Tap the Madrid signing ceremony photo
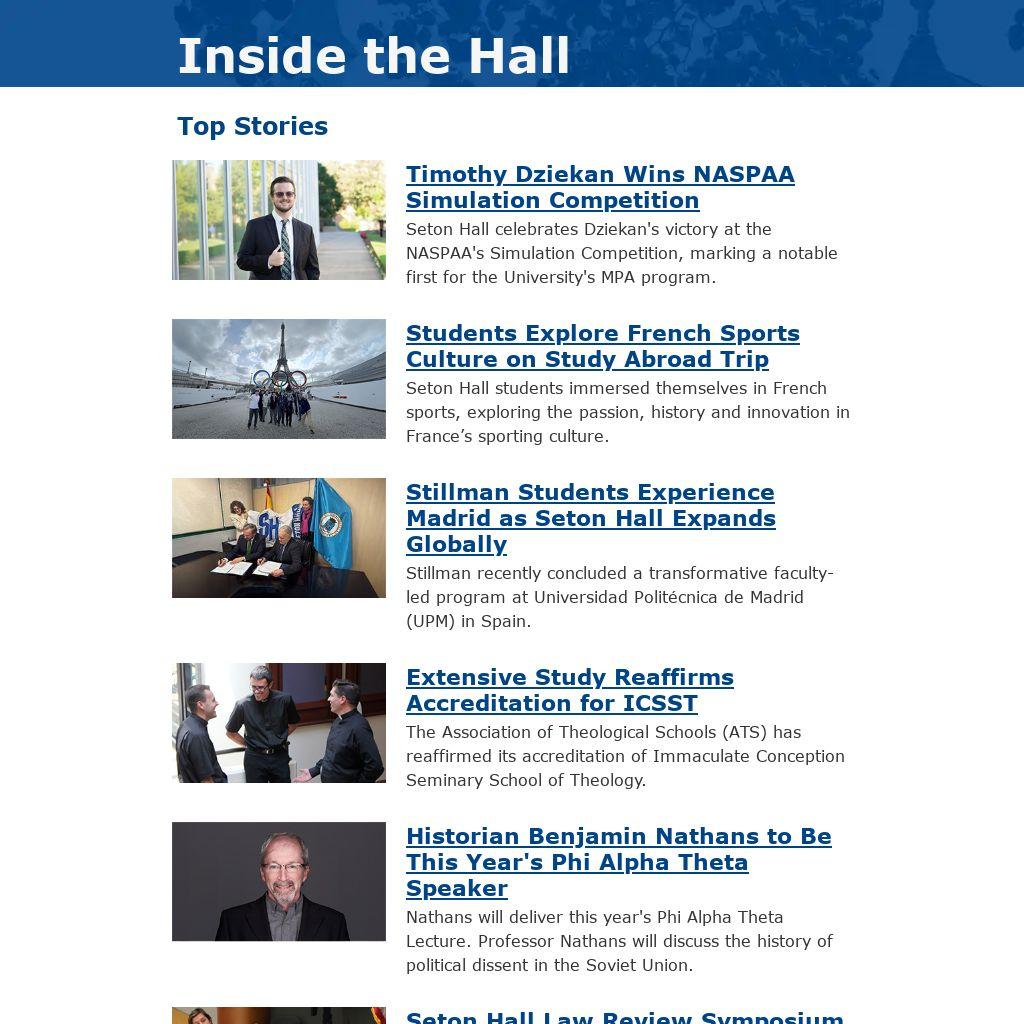1024x1024 pixels. 278,538
